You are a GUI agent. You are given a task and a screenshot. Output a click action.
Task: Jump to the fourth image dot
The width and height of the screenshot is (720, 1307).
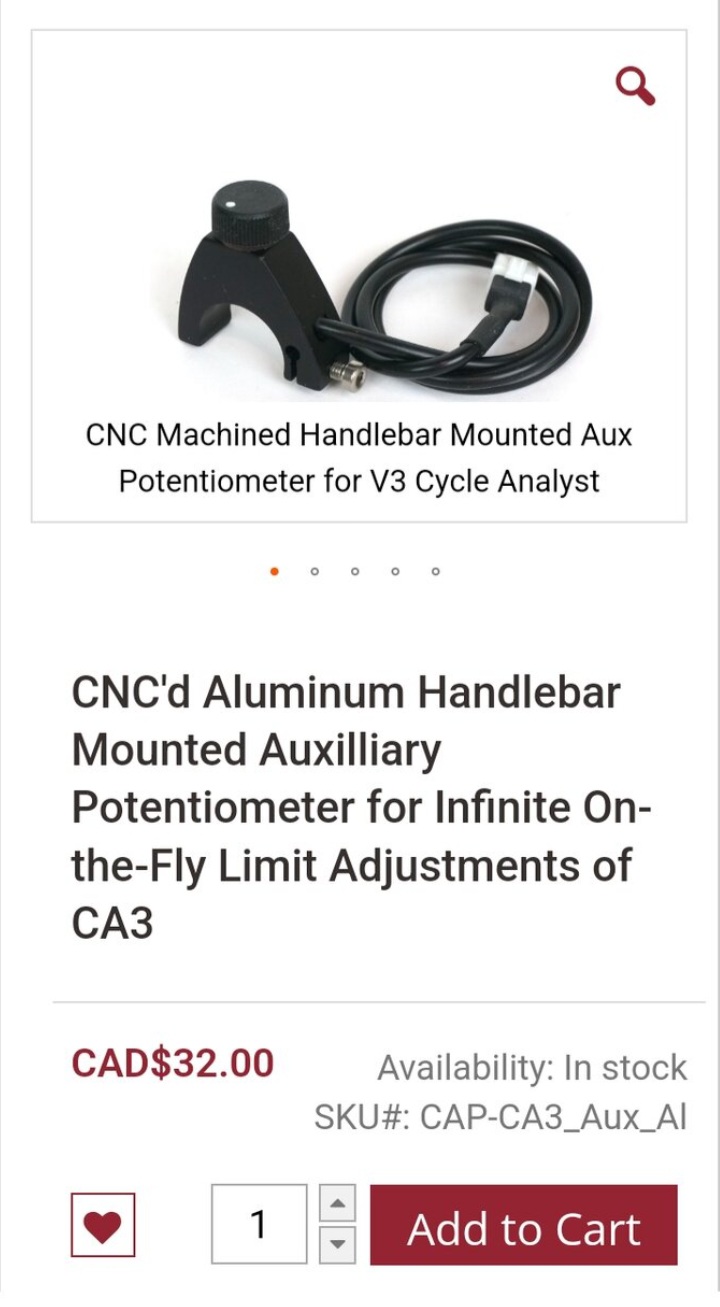click(x=395, y=572)
